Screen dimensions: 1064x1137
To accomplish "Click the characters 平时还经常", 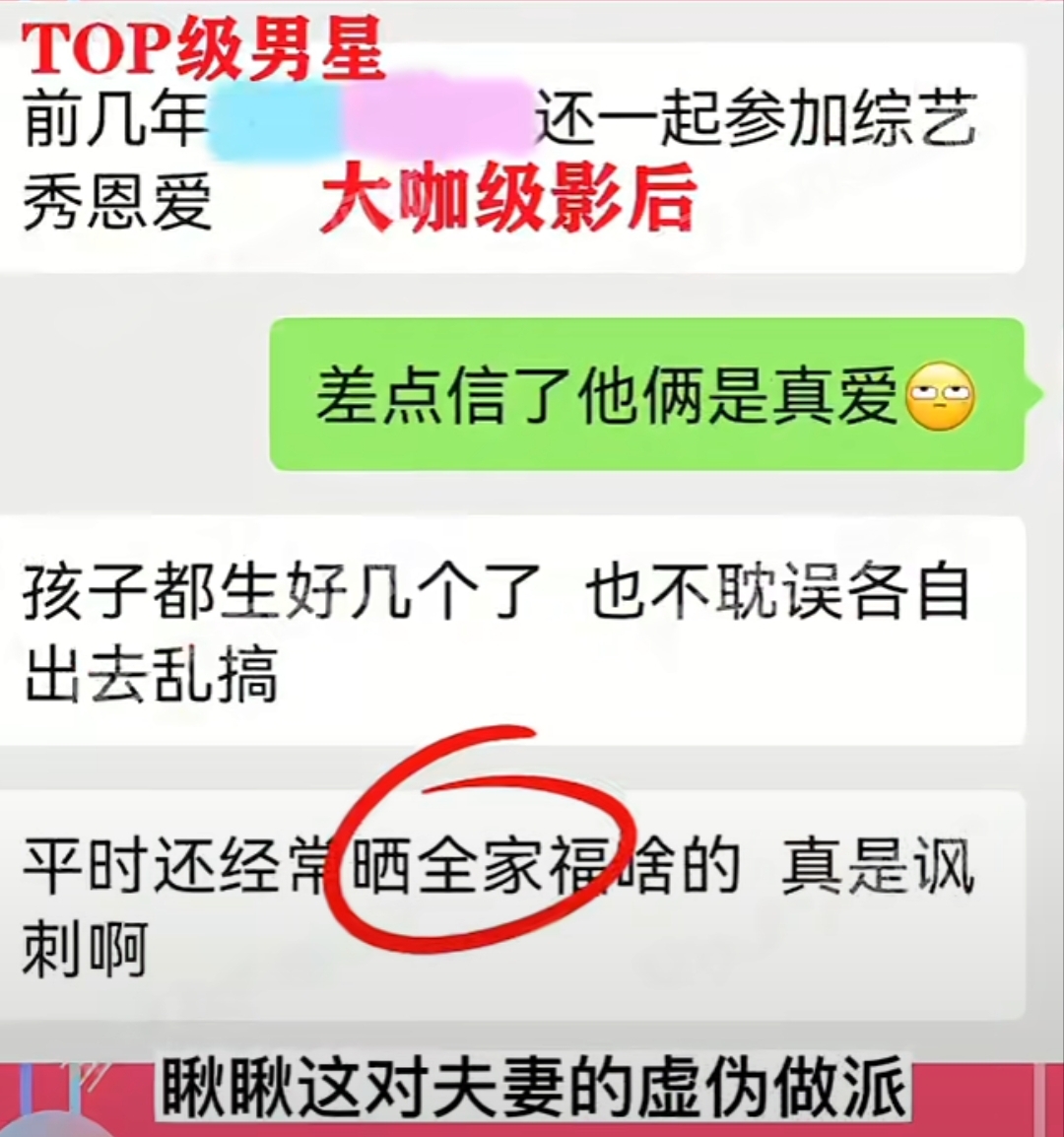I will click(177, 866).
